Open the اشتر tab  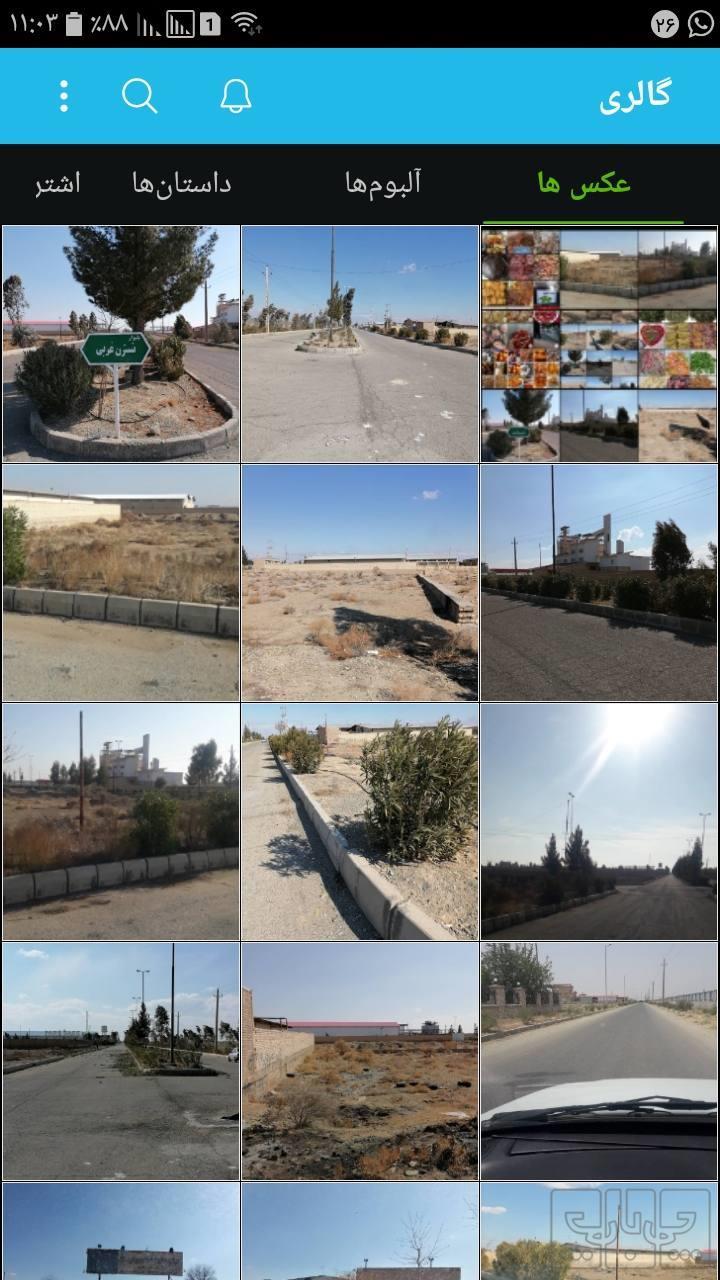57,184
